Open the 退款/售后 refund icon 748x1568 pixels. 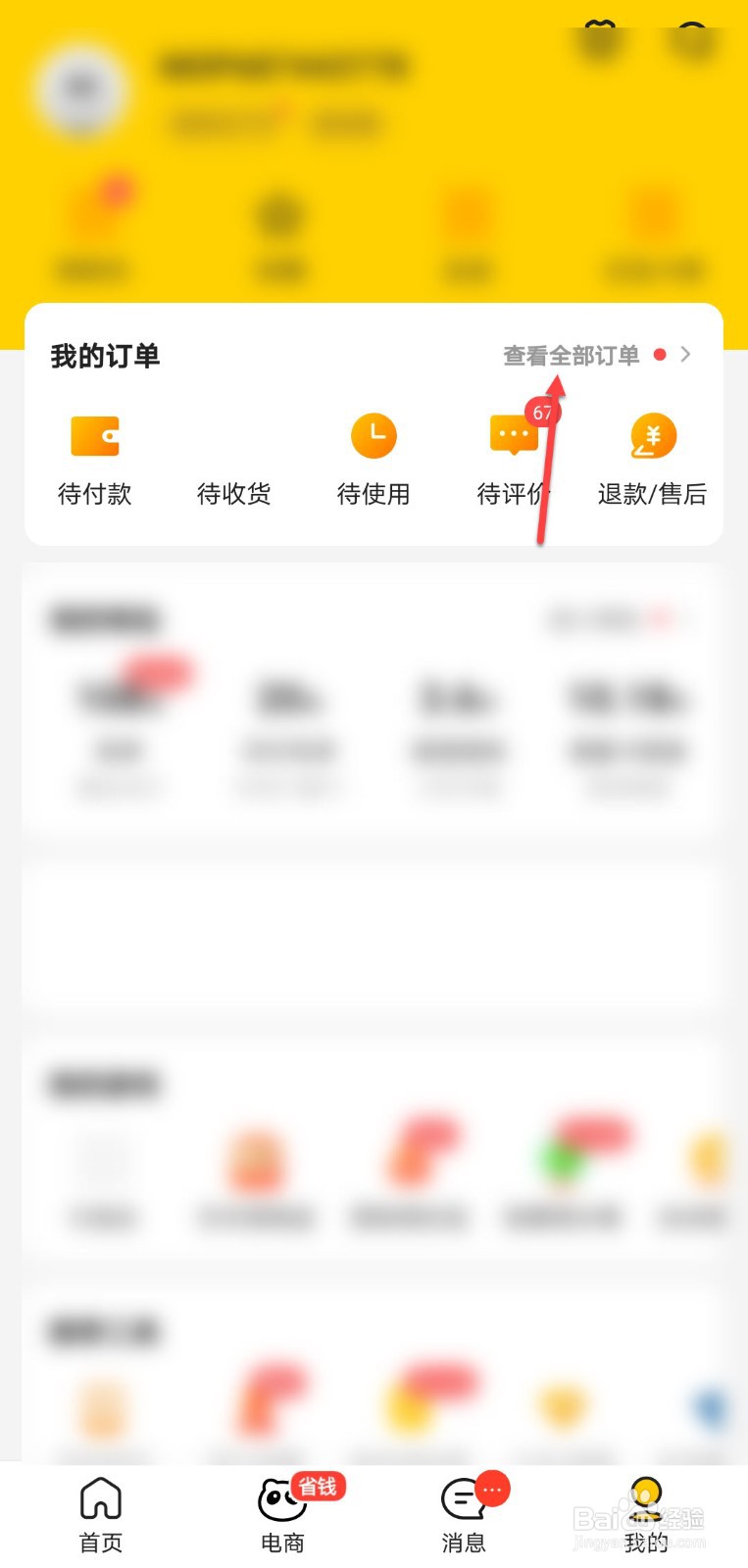click(x=651, y=434)
